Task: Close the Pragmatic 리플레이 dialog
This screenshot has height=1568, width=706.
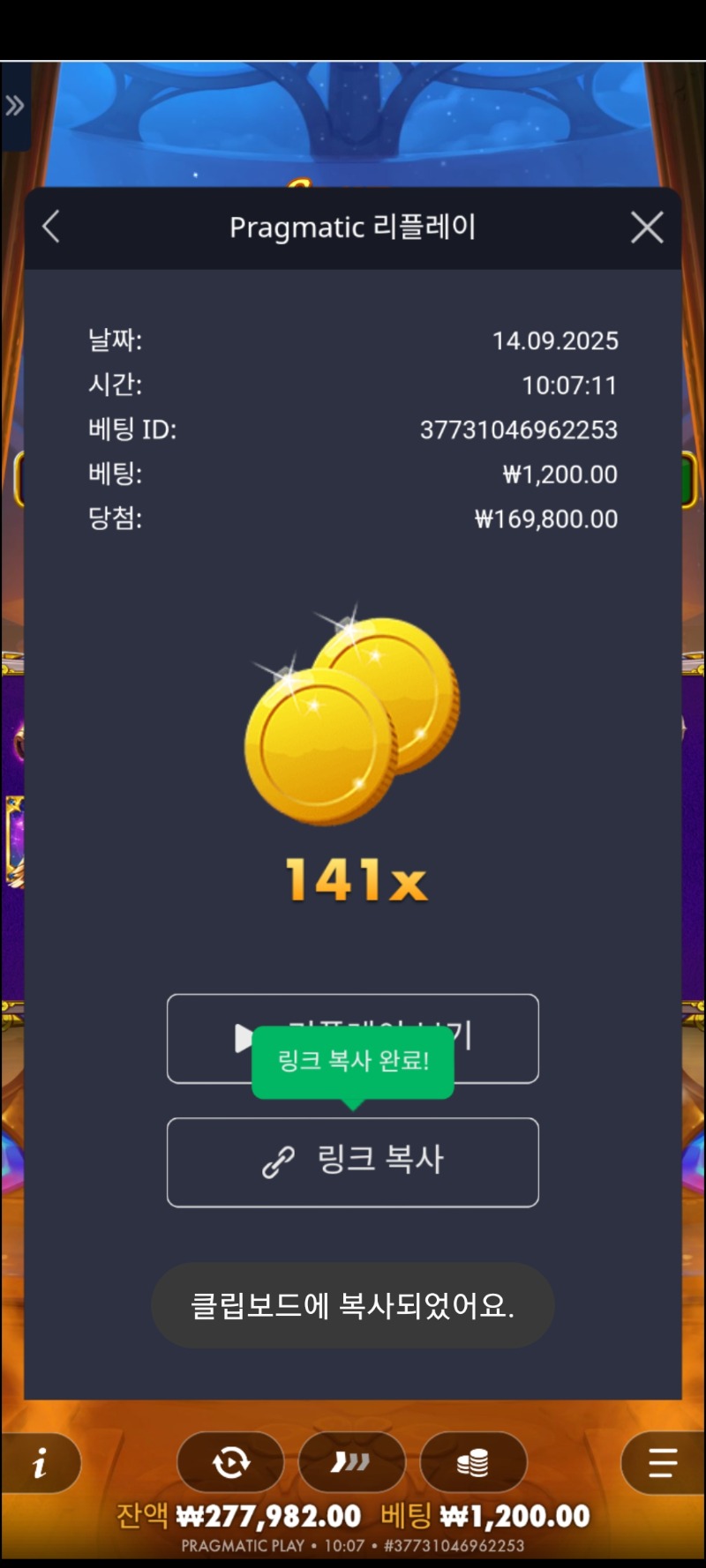Action: click(647, 228)
